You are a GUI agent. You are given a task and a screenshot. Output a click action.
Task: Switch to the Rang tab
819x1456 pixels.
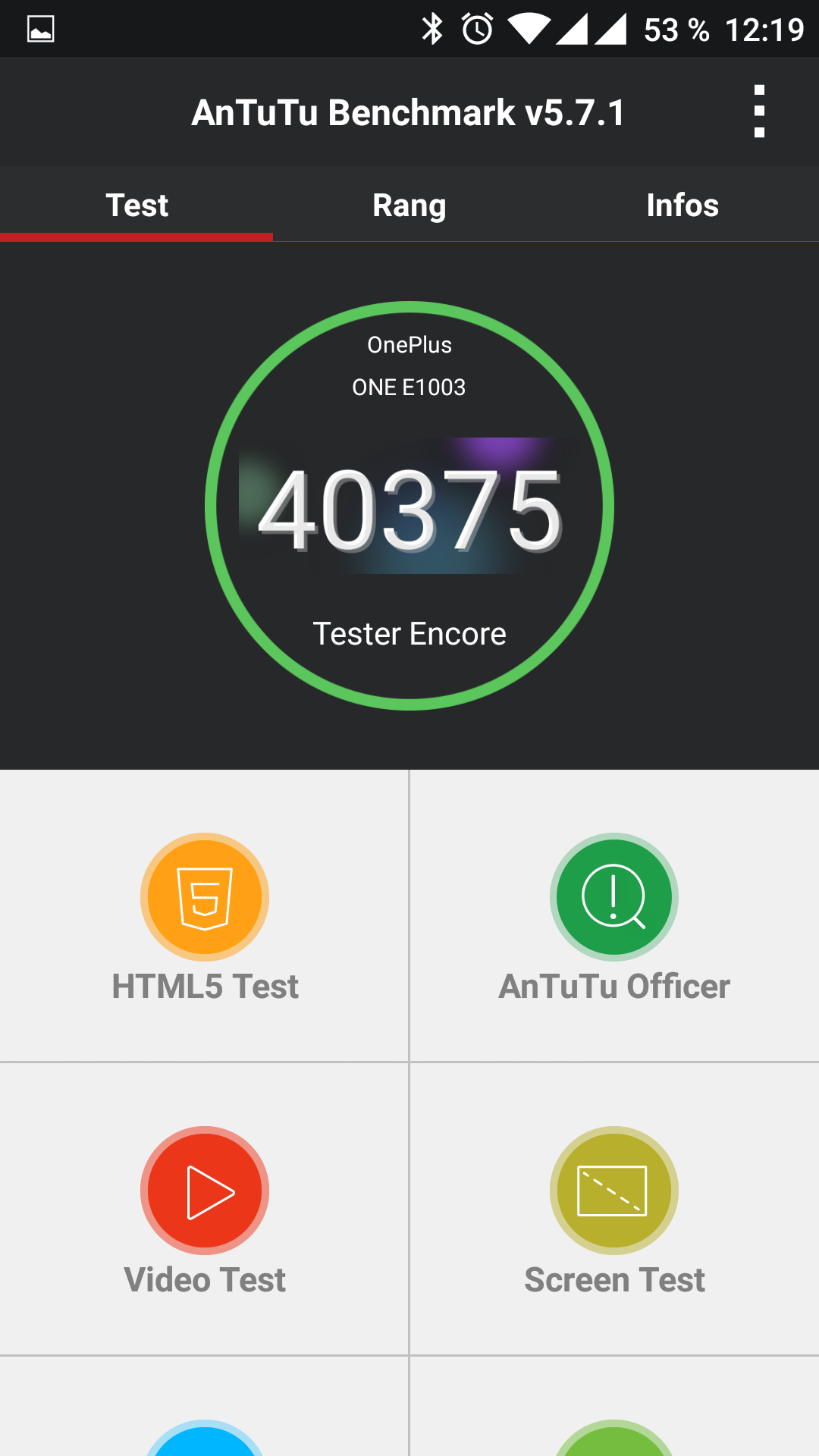[x=409, y=205]
